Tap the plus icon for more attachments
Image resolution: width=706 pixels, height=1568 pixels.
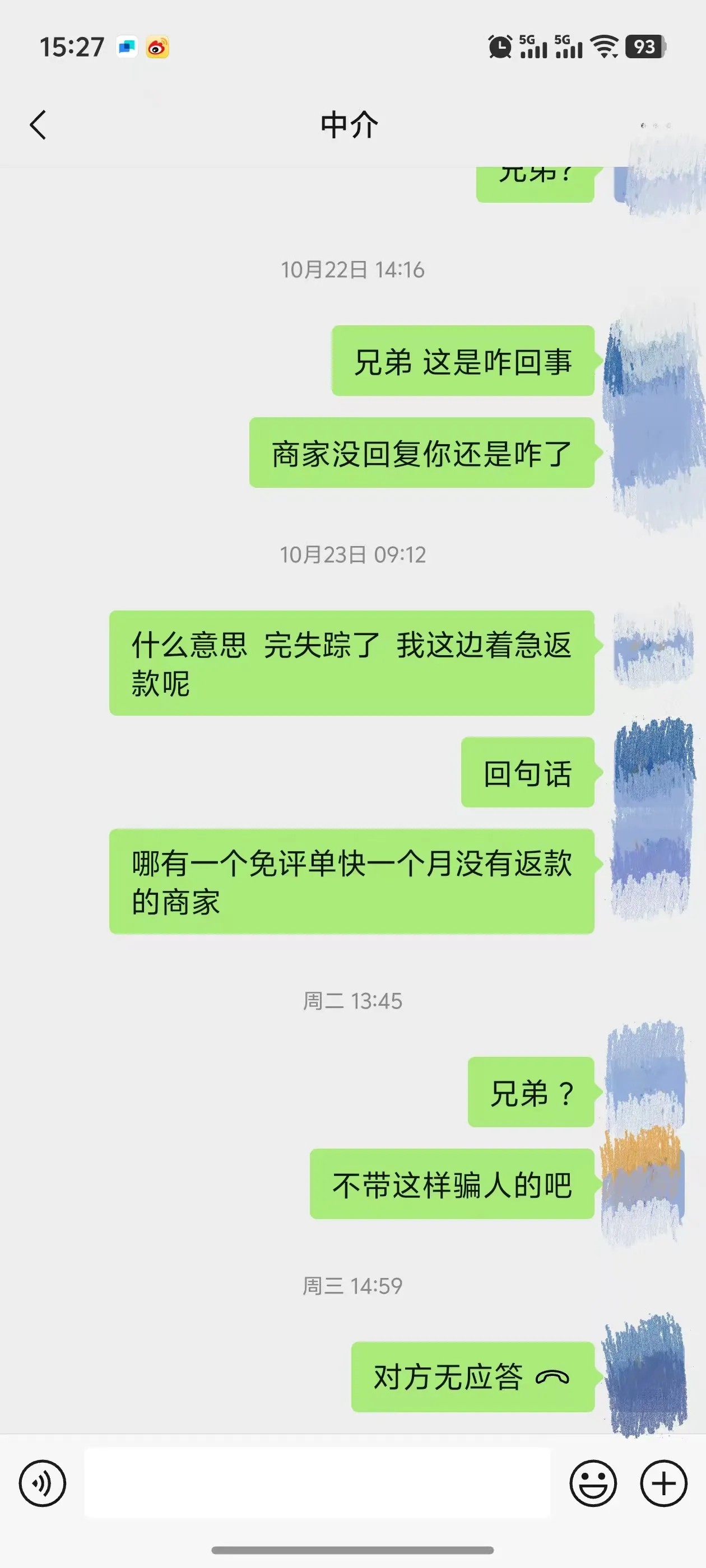(664, 1483)
